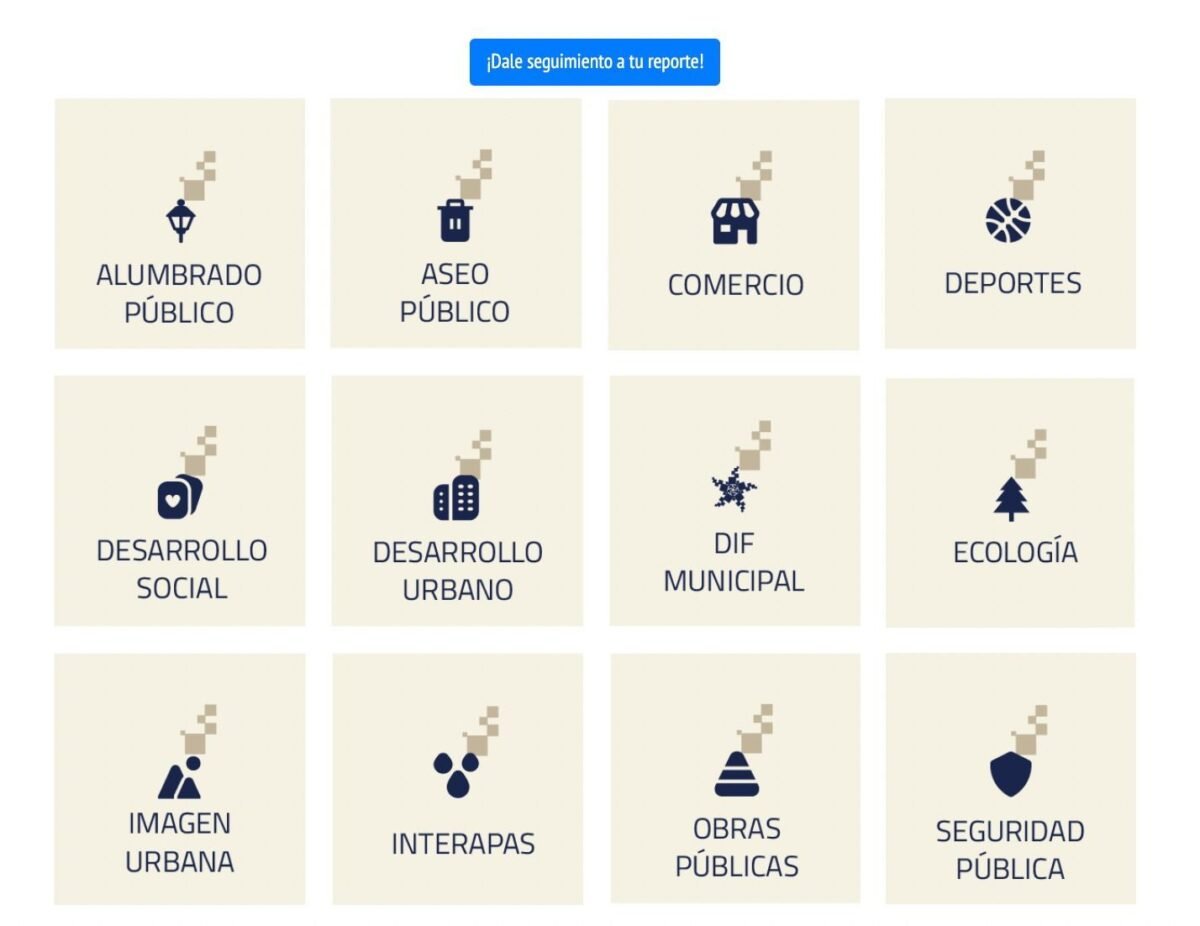1200x926 pixels.
Task: Open the Desarrollo Social category
Action: (x=180, y=501)
